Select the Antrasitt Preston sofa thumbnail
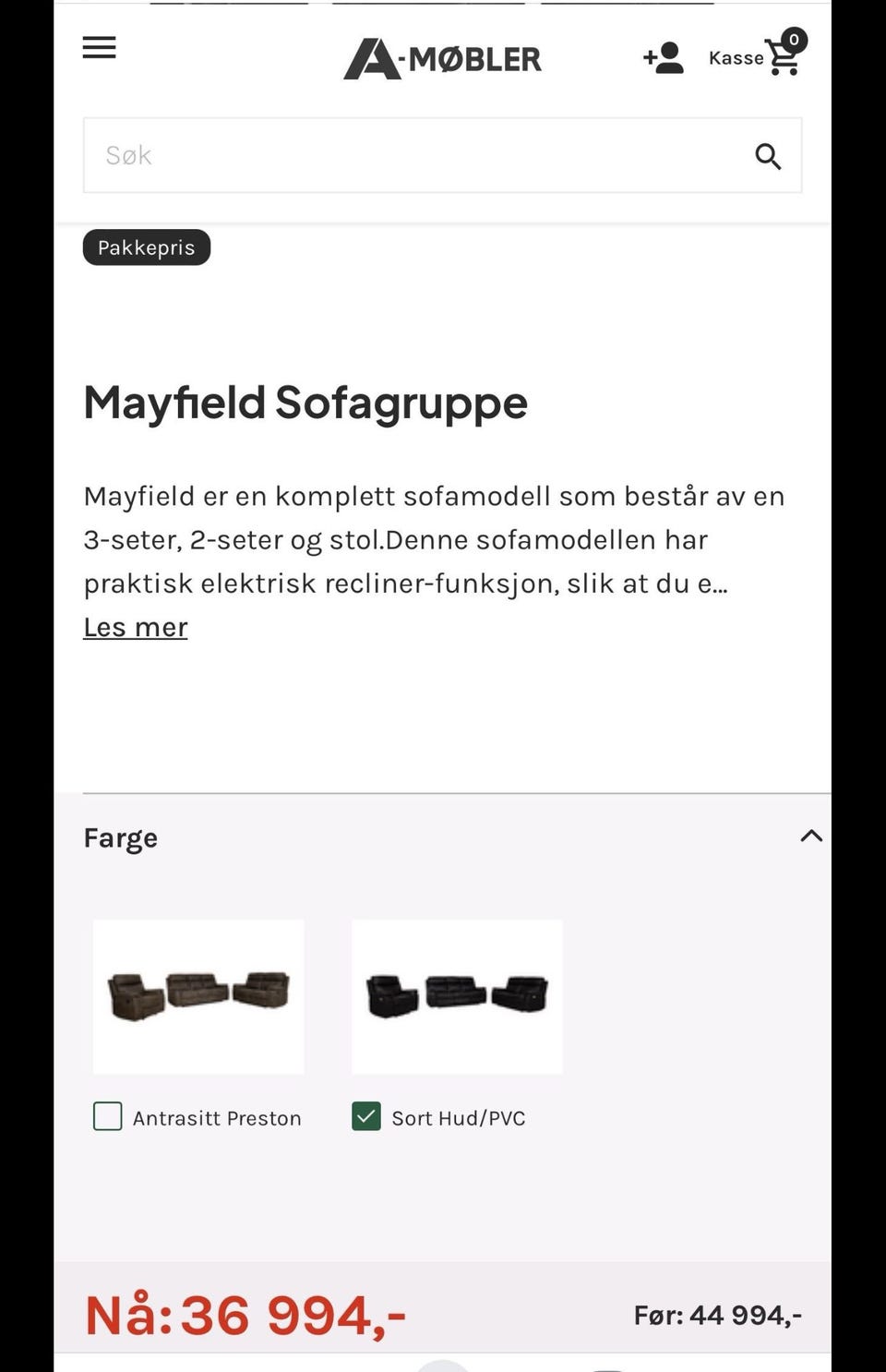 tap(198, 996)
